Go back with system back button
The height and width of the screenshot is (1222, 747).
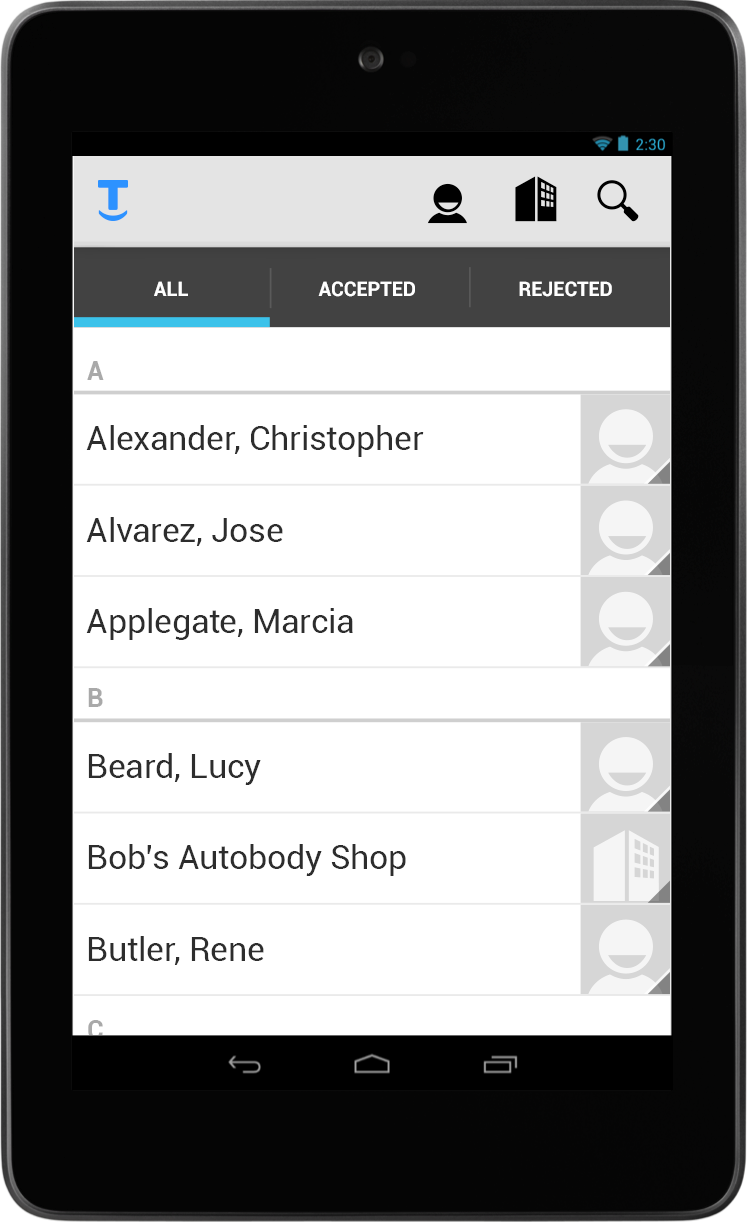click(244, 1064)
